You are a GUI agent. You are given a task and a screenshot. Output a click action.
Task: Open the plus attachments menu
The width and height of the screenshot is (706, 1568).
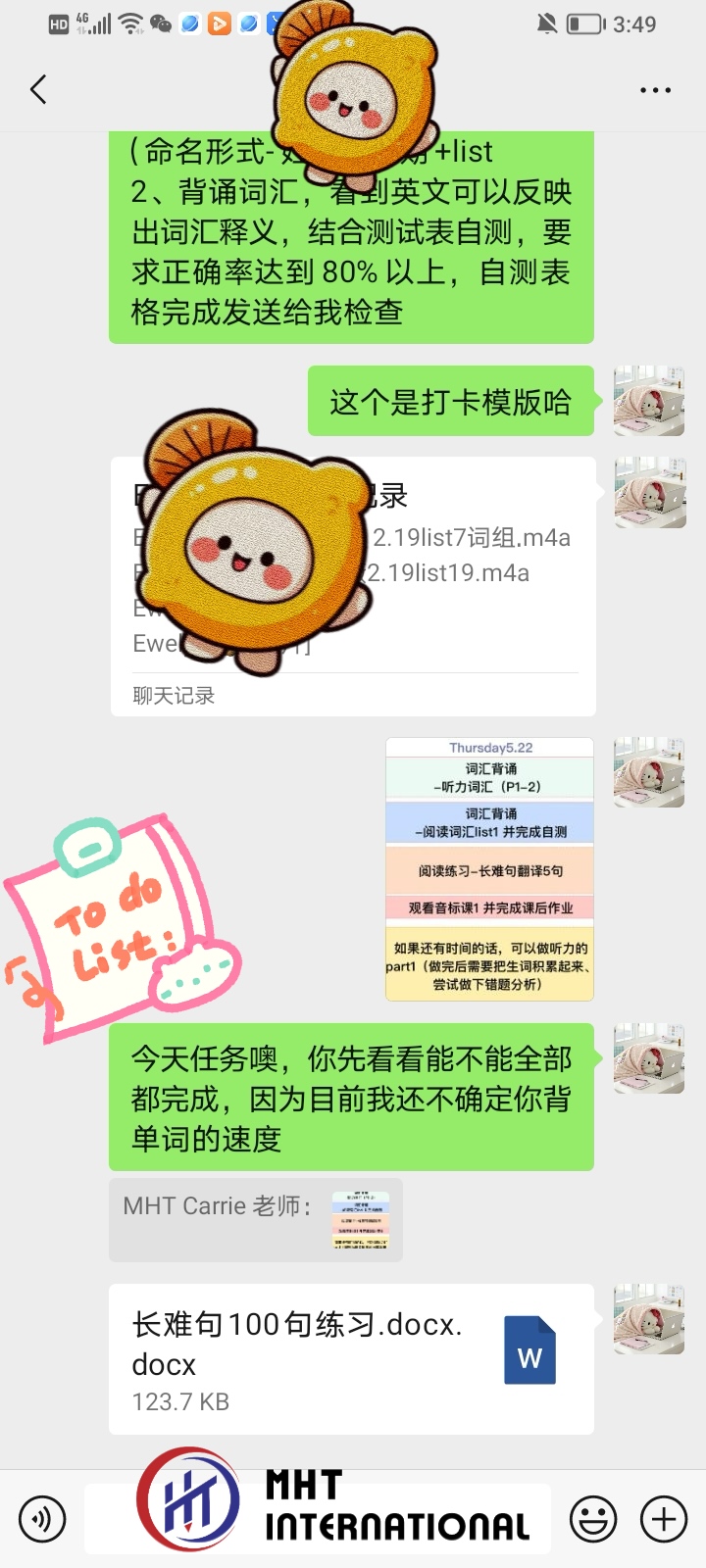tap(664, 1520)
